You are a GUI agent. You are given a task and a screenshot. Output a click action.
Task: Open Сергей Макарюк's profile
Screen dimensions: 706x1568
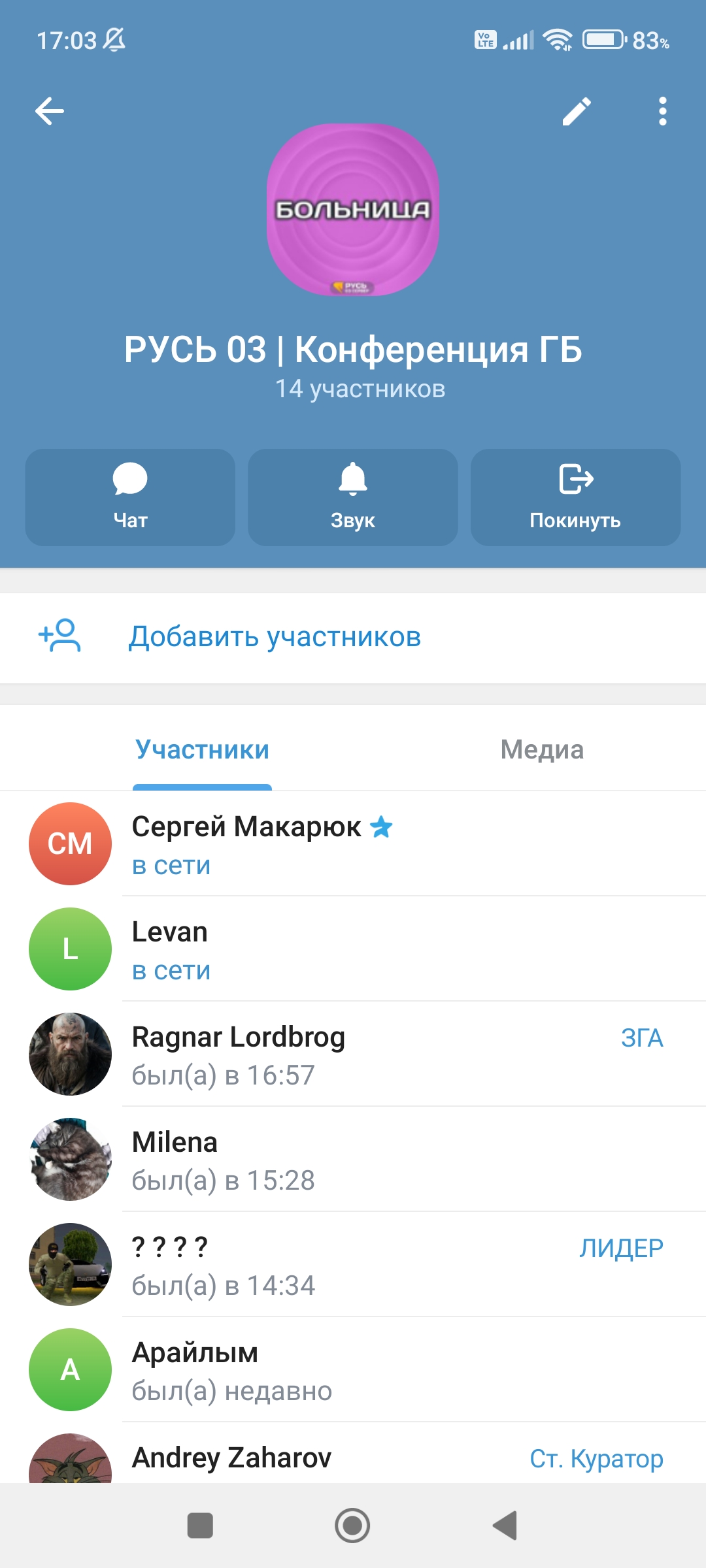(353, 844)
